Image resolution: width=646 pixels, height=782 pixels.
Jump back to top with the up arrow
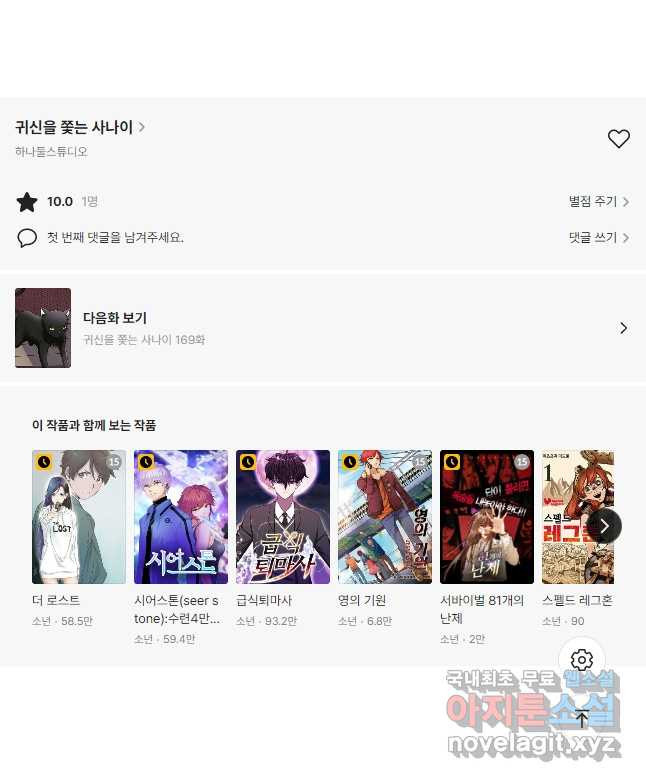click(582, 717)
